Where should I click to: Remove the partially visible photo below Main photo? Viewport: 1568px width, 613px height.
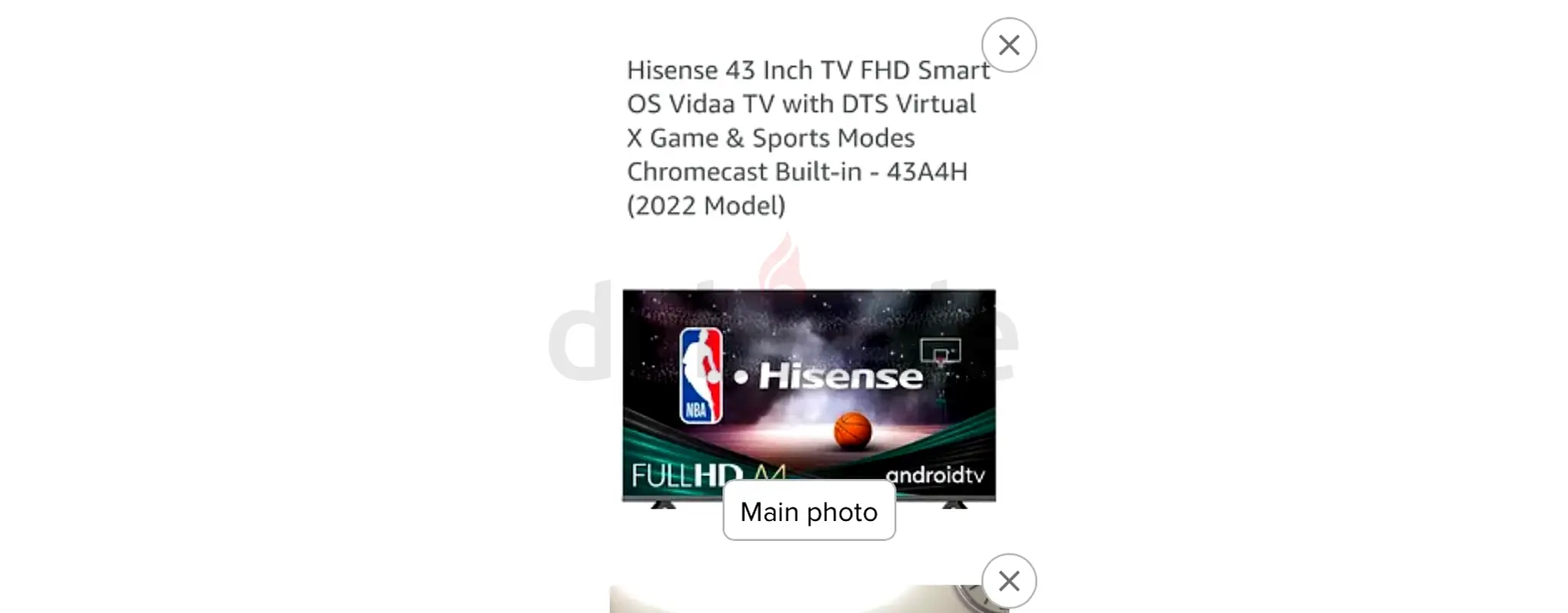[1009, 581]
